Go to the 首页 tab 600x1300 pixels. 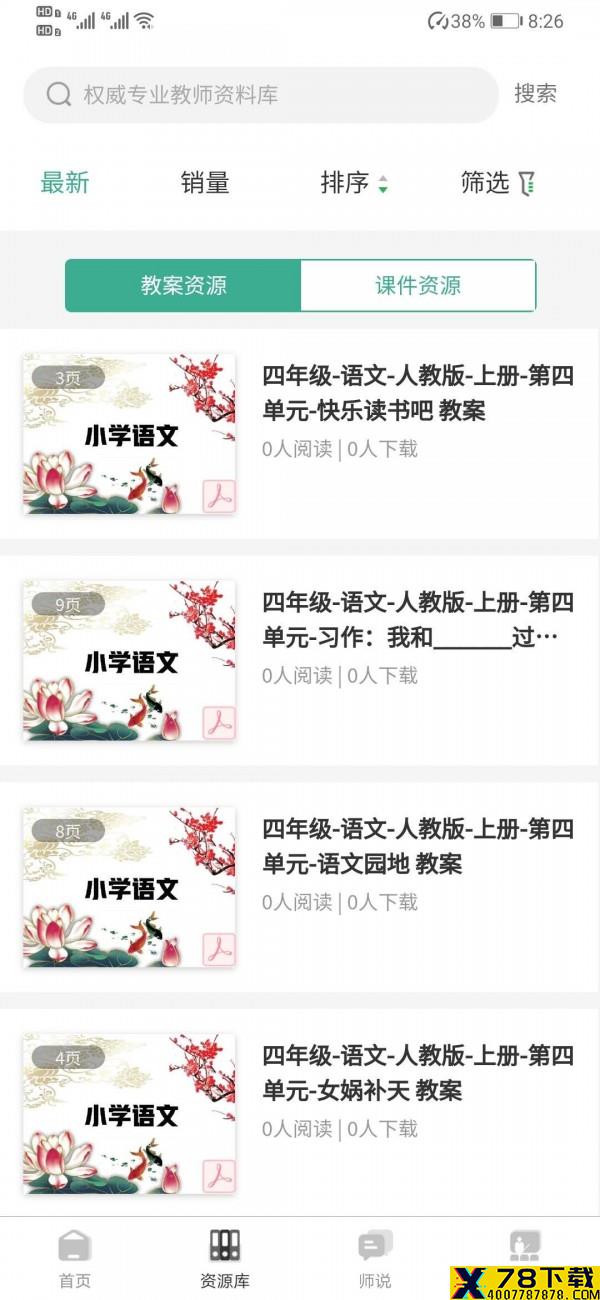pos(75,1258)
